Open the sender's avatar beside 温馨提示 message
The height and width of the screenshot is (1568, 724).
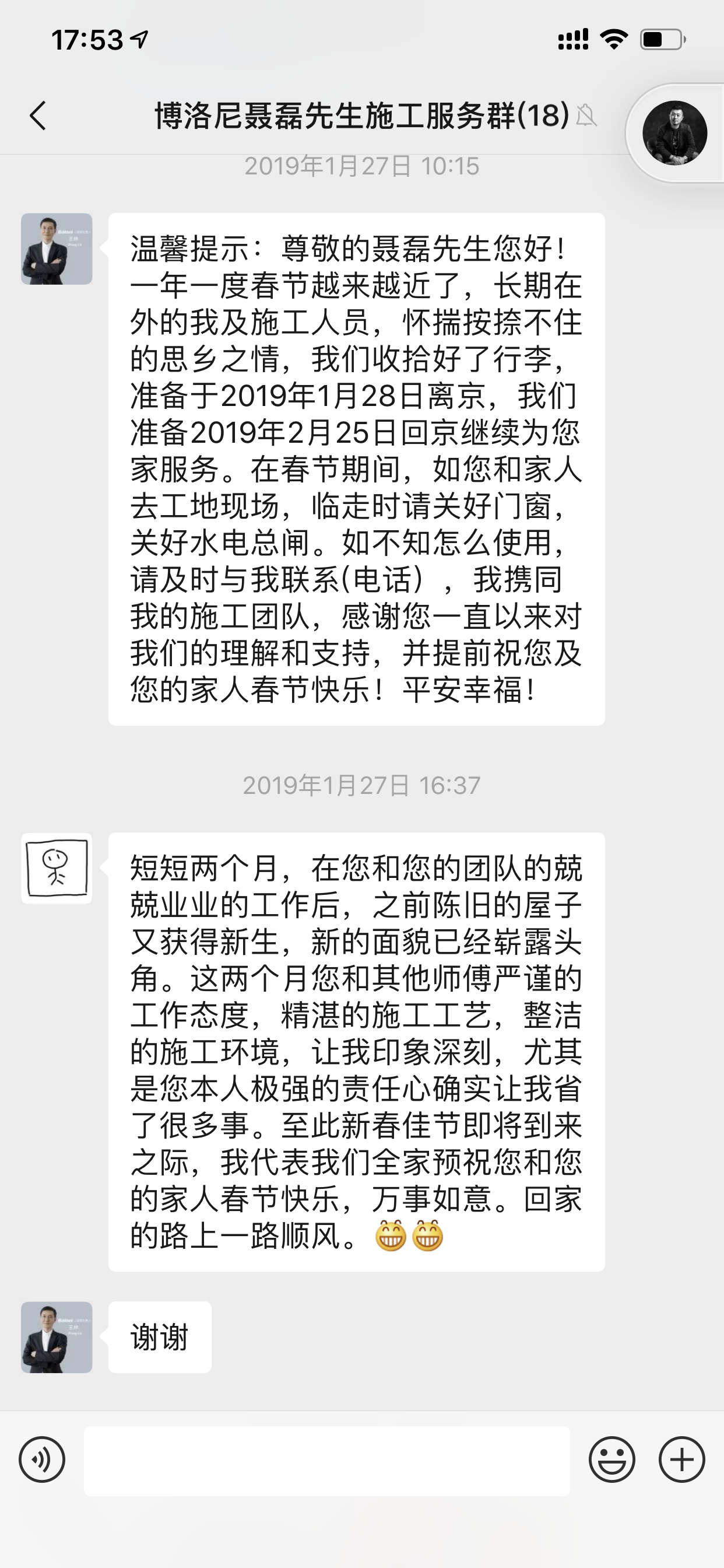[57, 249]
